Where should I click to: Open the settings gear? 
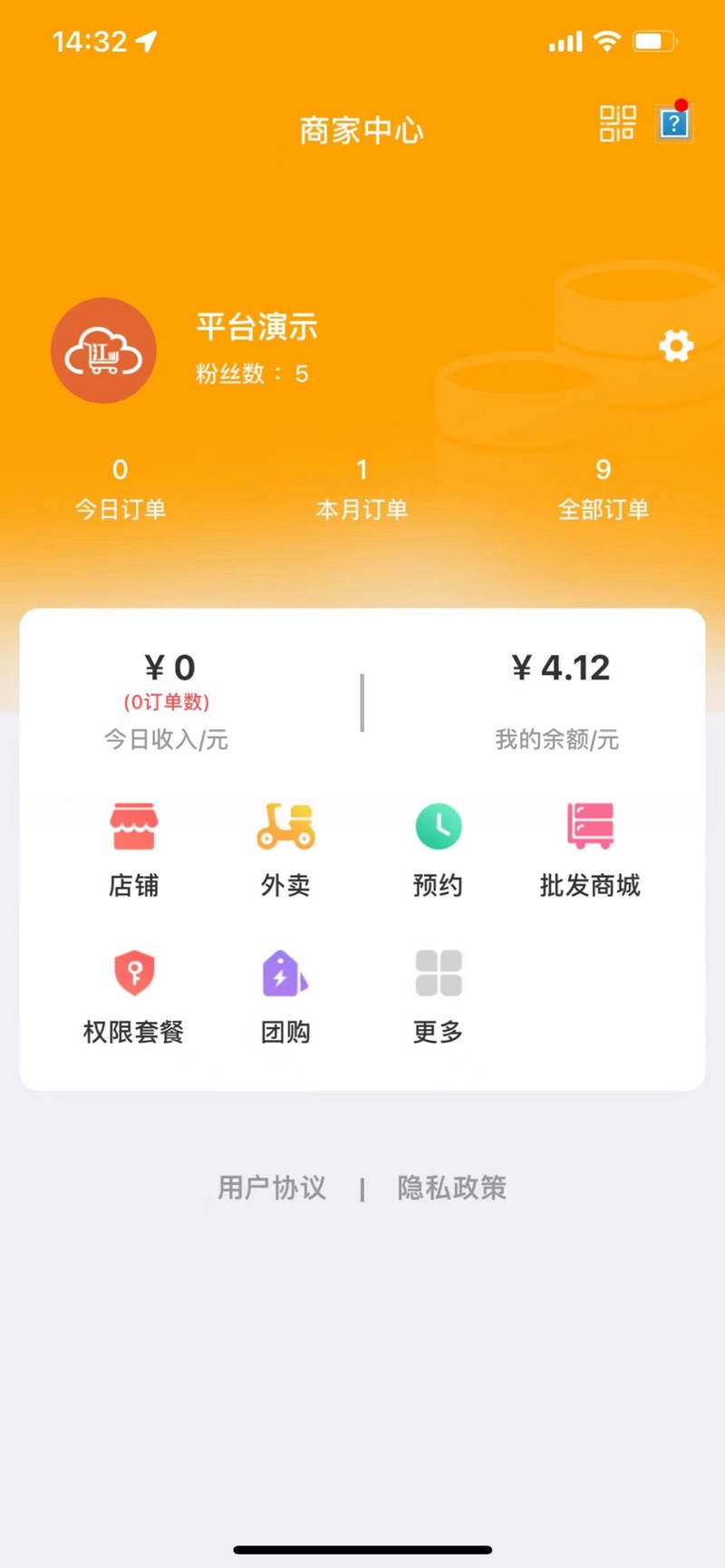[x=675, y=346]
